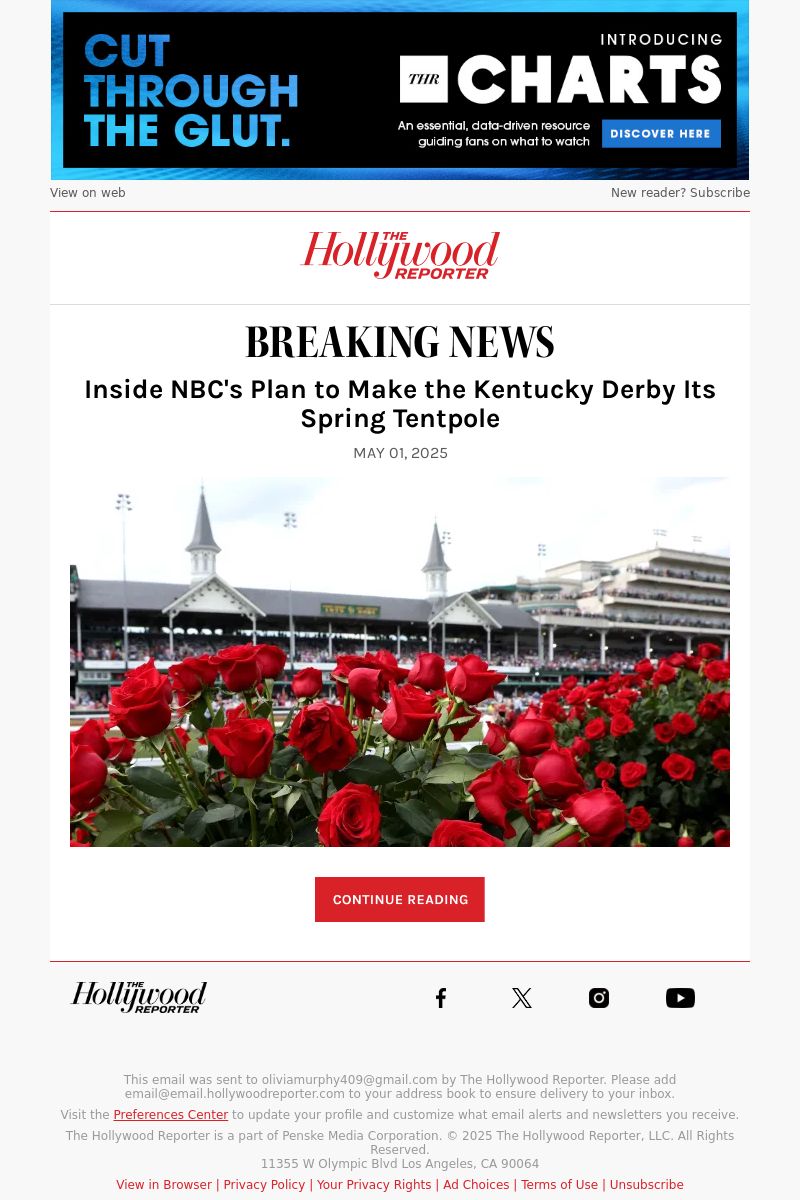
Task: Tap View in Browser footer link
Action: coord(164,1185)
